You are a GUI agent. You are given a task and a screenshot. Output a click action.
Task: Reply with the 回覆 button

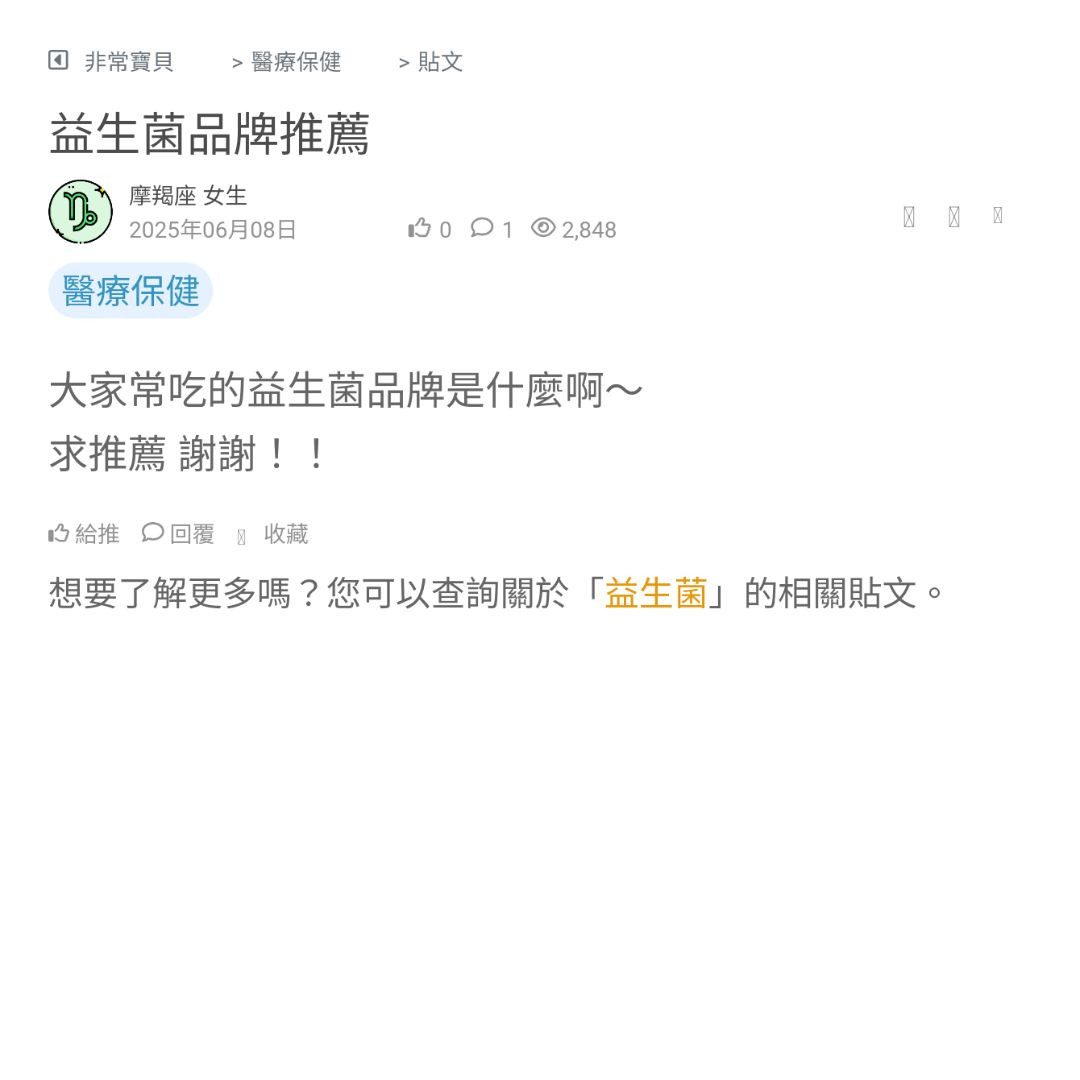179,534
